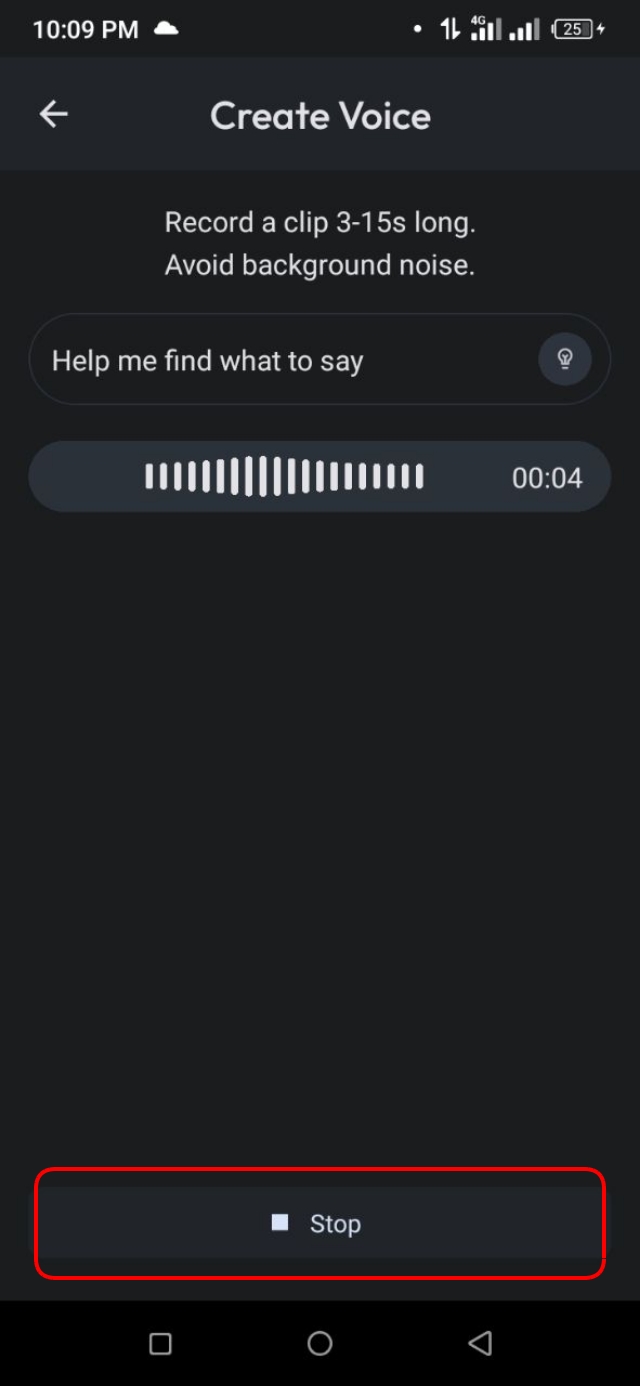
Task: Go to the system home screen
Action: (x=320, y=1343)
